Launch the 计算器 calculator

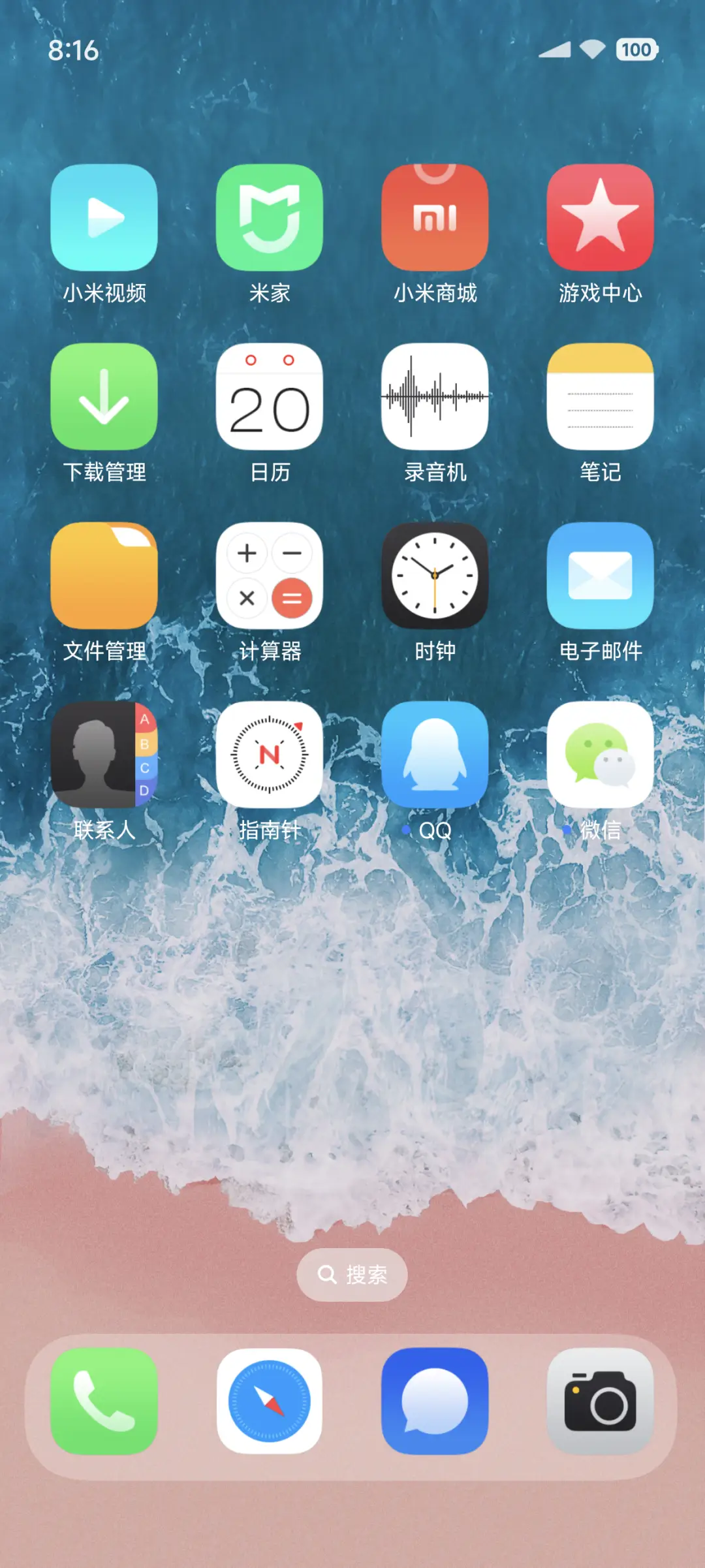[270, 576]
